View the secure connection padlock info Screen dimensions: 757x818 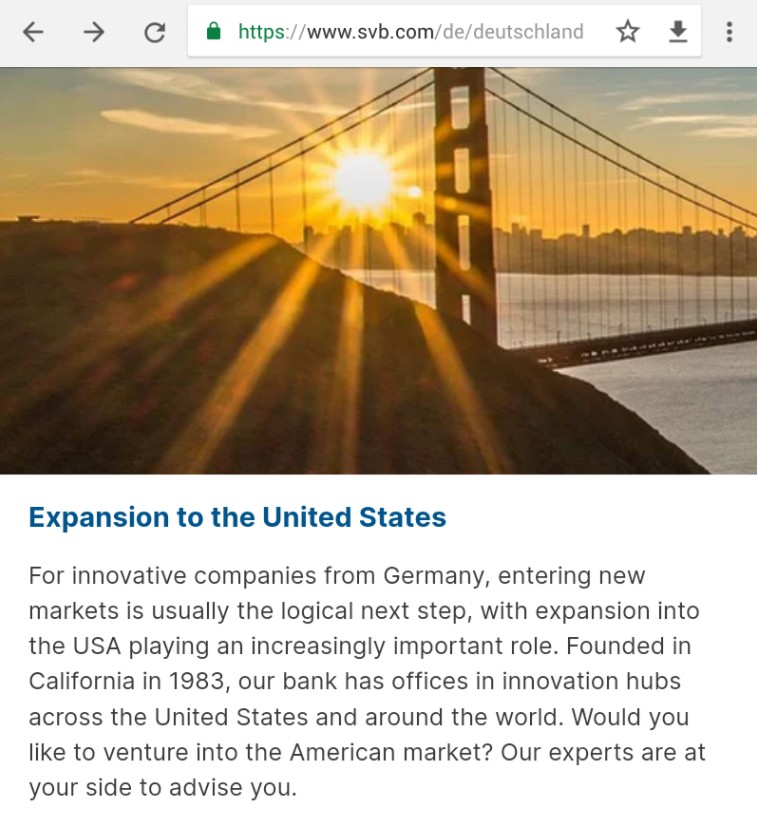pyautogui.click(x=214, y=31)
